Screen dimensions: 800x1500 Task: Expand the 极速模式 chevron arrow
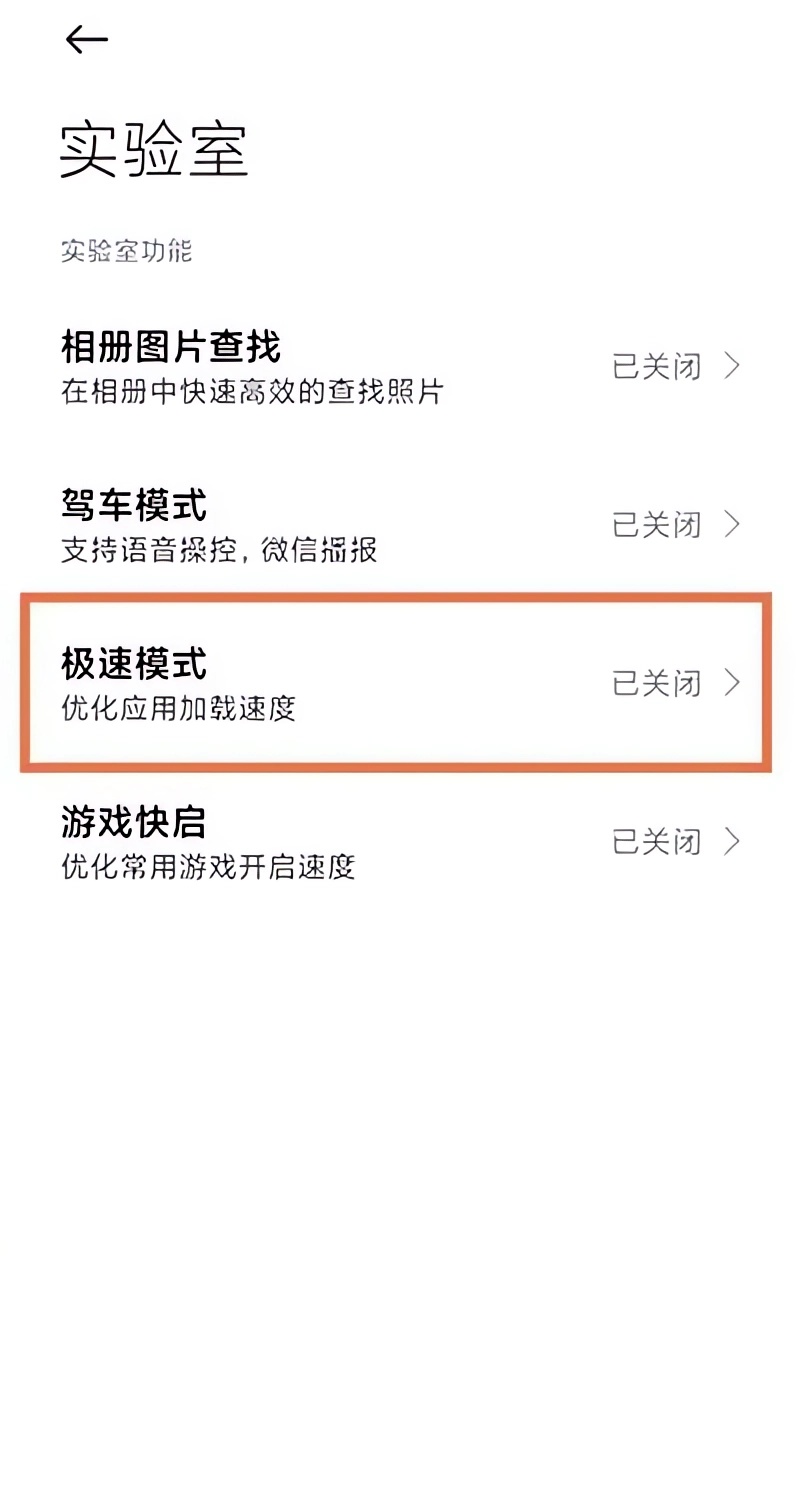tap(733, 683)
